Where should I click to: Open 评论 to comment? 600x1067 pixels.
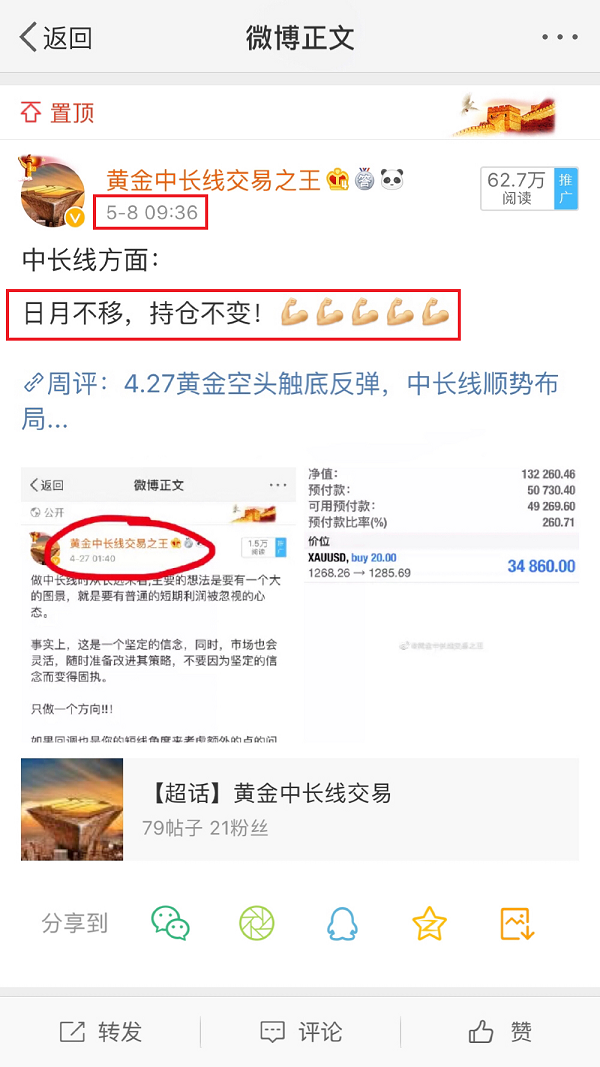click(300, 1031)
